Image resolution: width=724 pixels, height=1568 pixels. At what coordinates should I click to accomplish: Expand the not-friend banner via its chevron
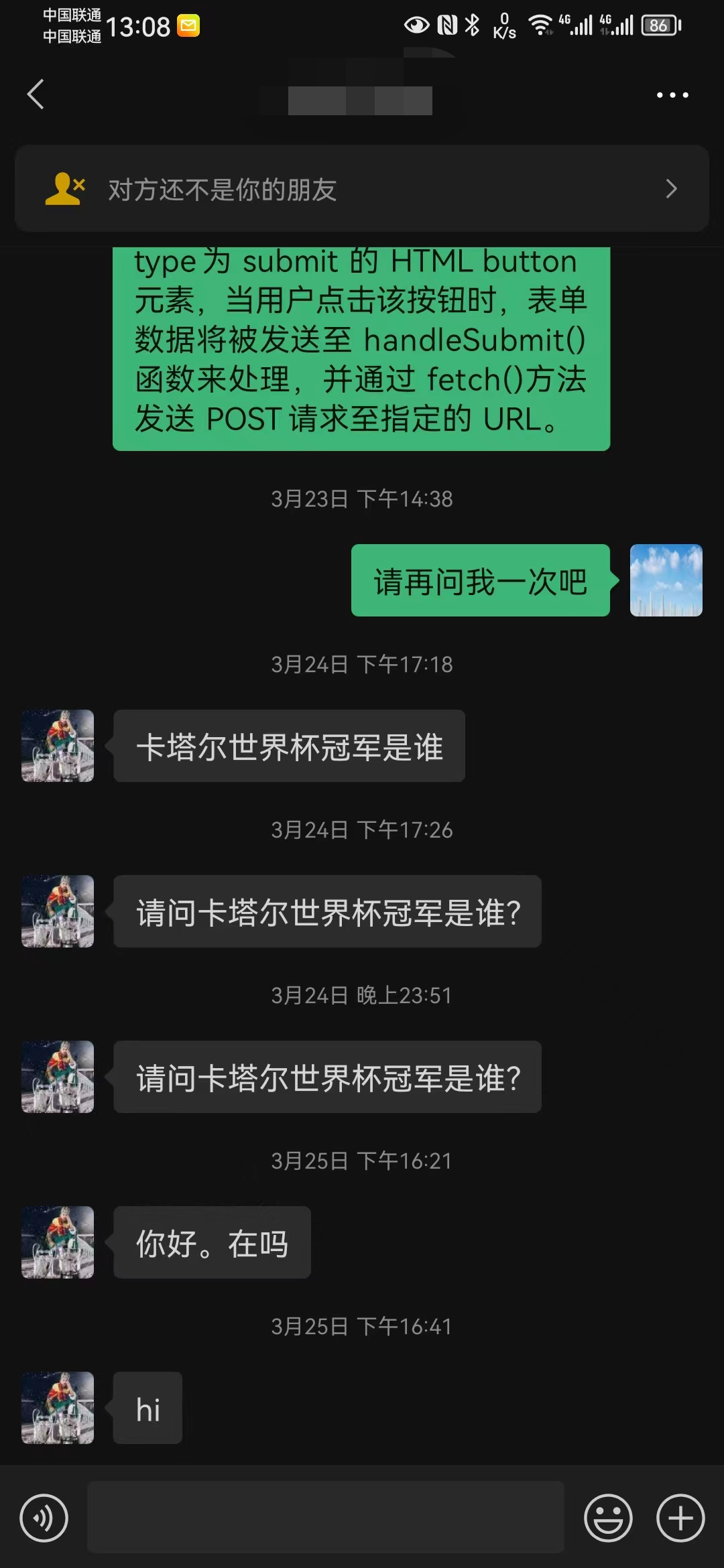(671, 190)
